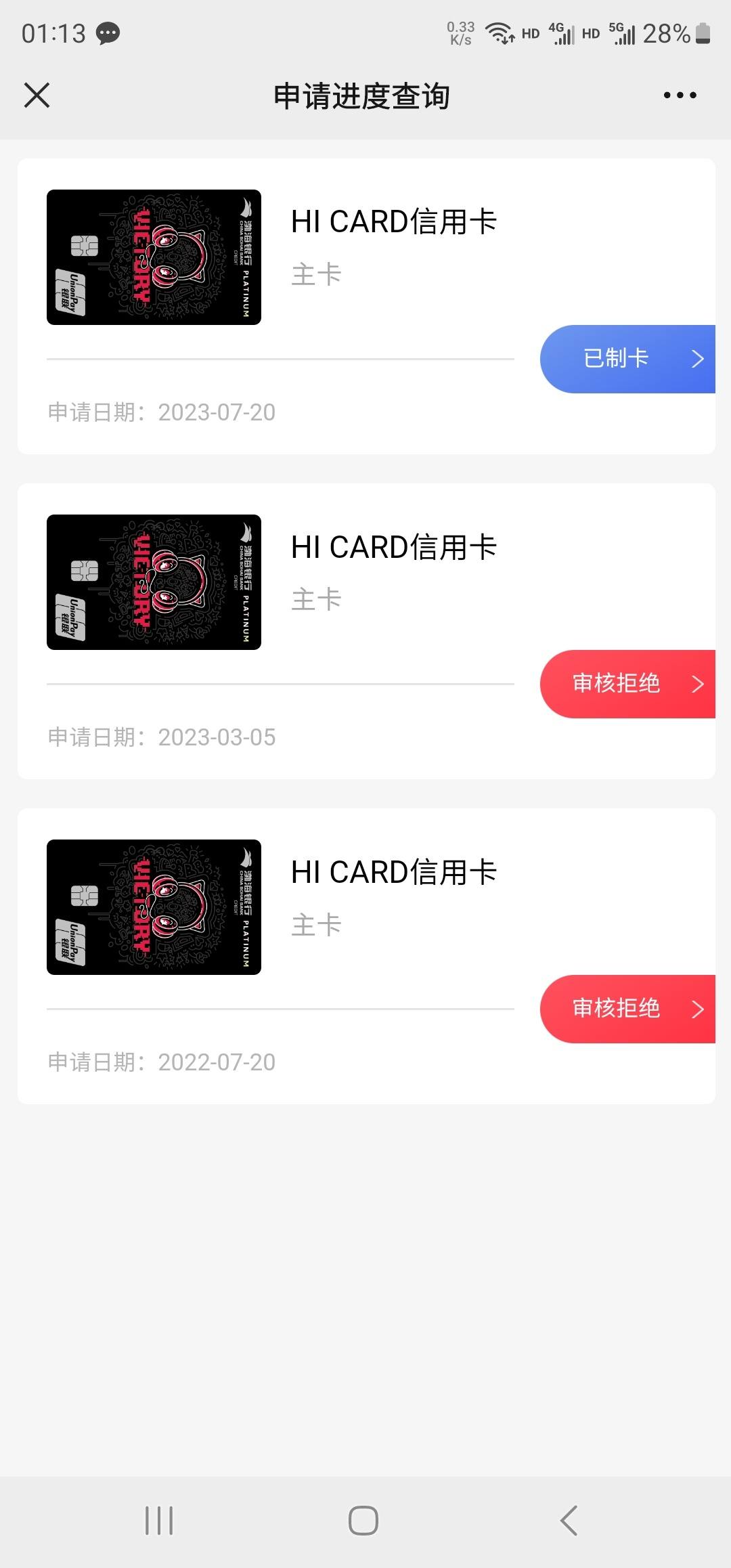
Task: Open 审核拒绝 for the 2023-03-05 application
Action: 627,684
